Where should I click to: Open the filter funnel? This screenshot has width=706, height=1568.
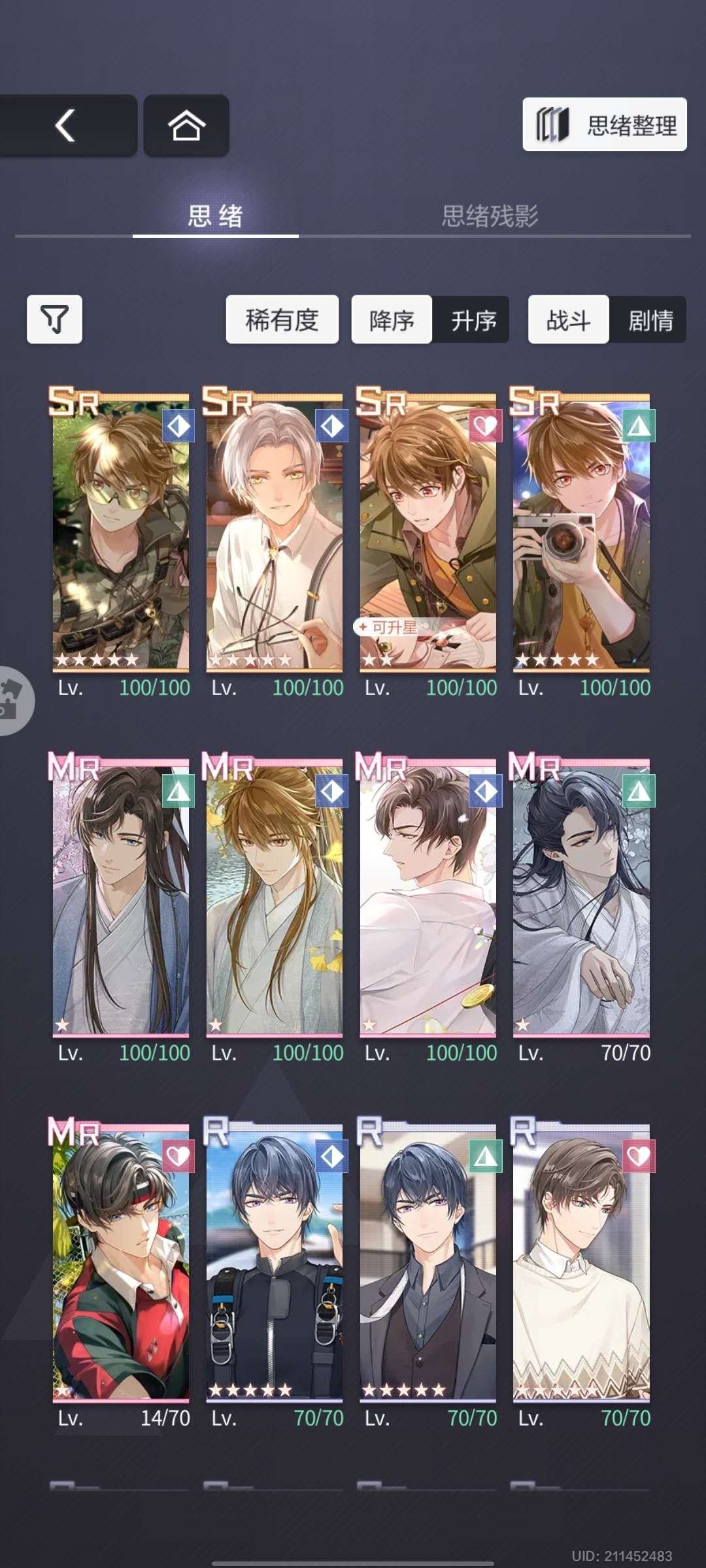(54, 319)
